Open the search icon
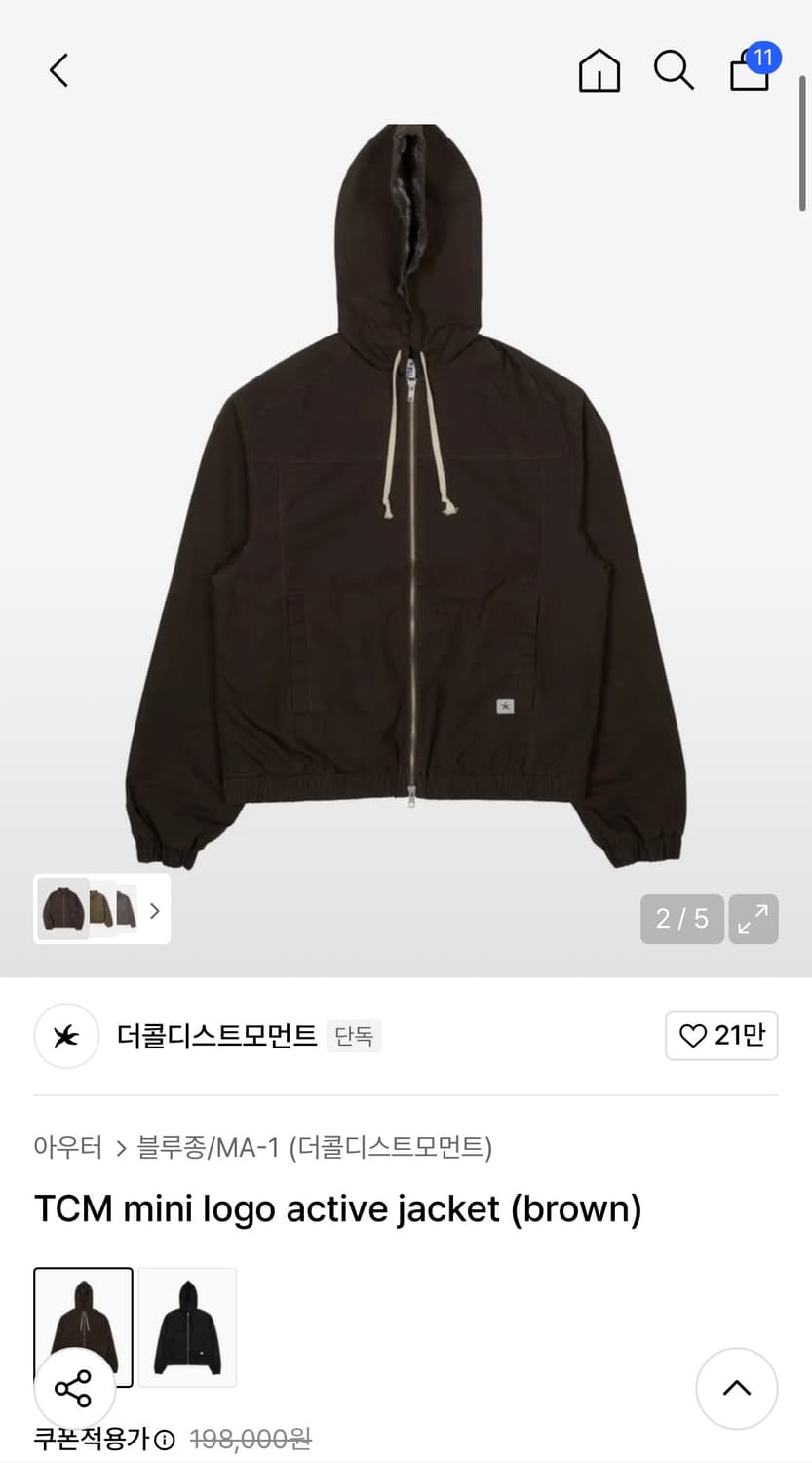The image size is (812, 1463). (674, 70)
